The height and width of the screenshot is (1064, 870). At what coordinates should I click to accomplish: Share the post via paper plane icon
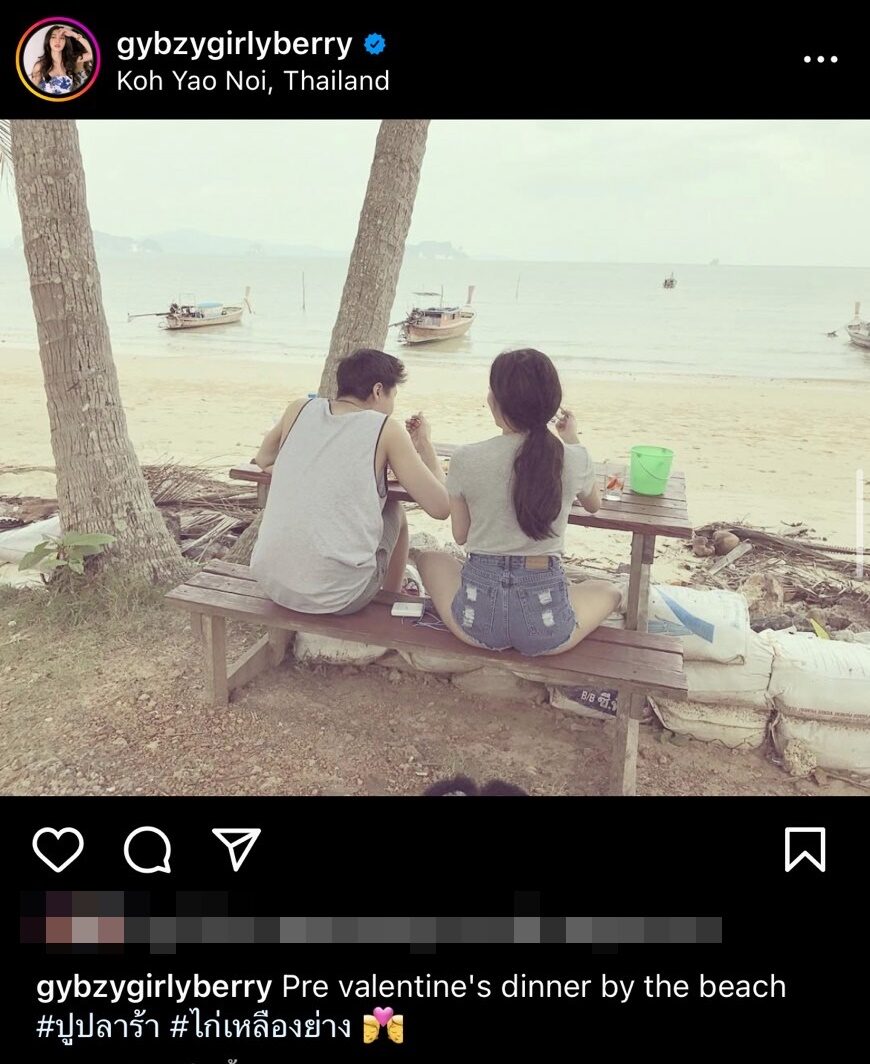[x=237, y=849]
